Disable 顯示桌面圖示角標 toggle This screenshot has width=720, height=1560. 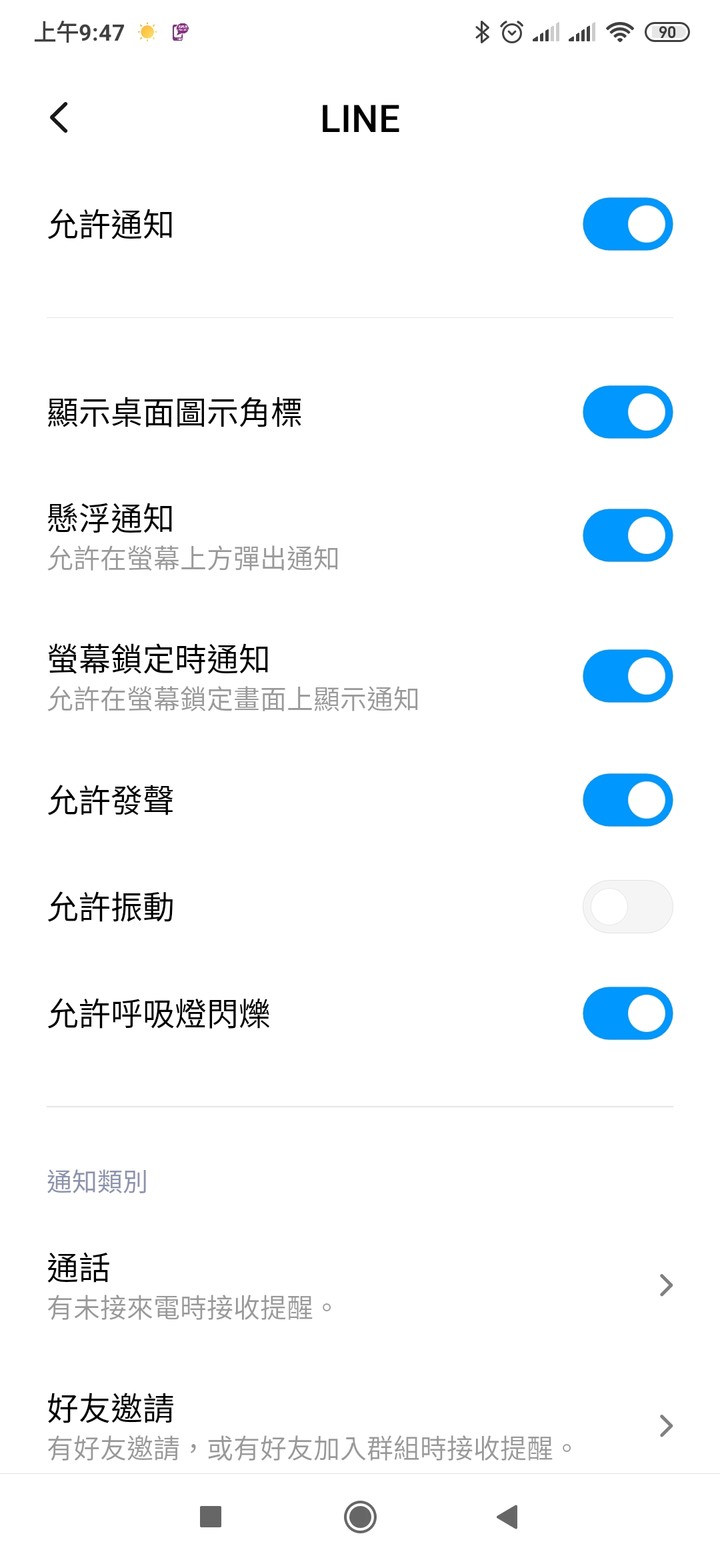coord(628,412)
